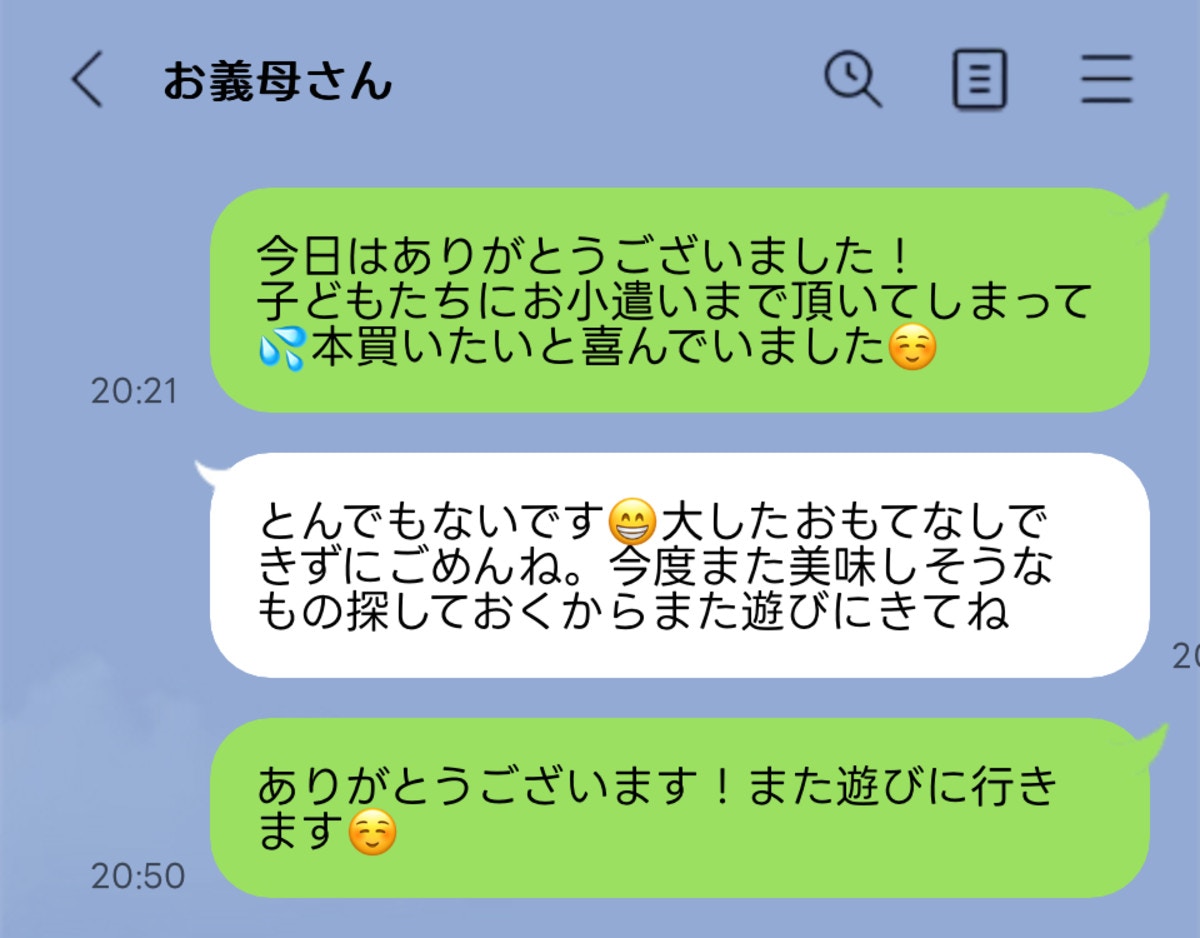Open the notes icon in the header

[x=979, y=79]
